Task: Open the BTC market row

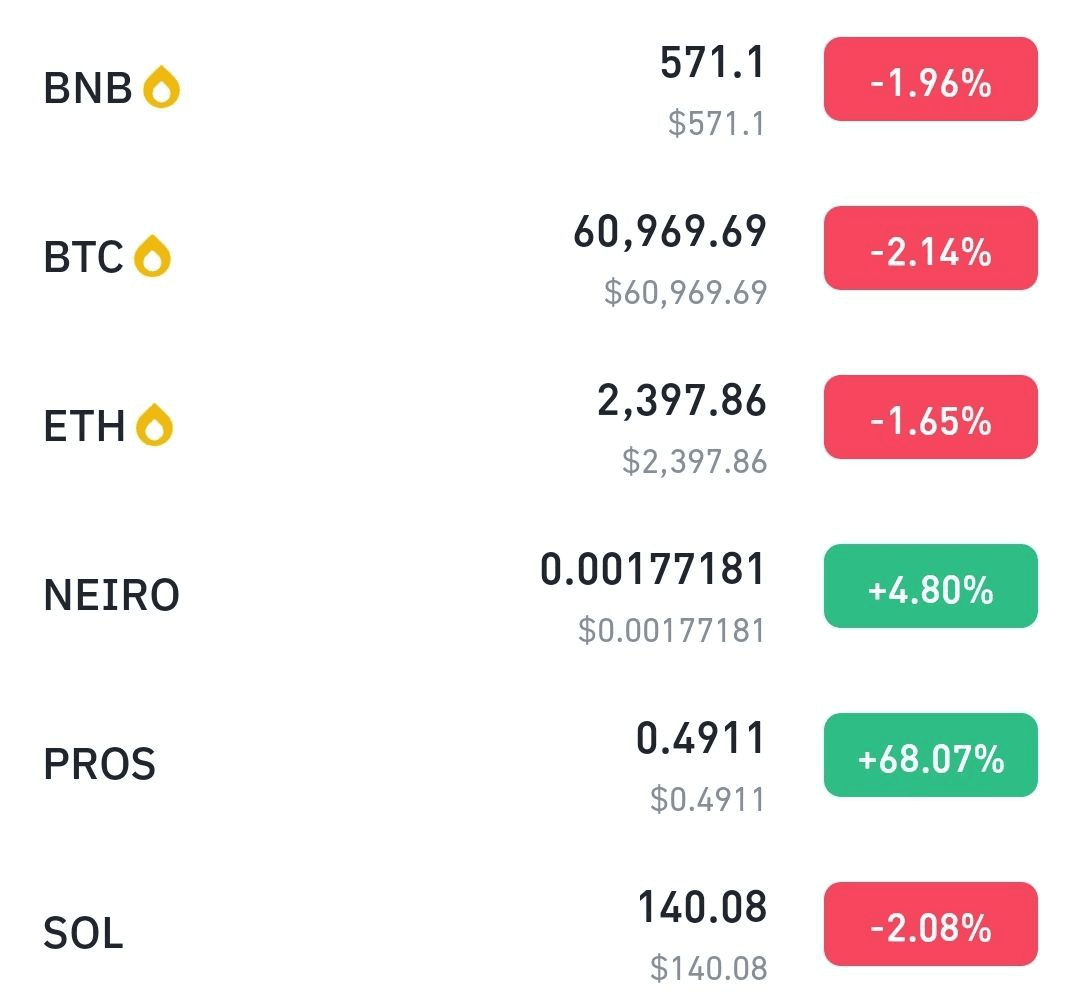Action: 84,257
